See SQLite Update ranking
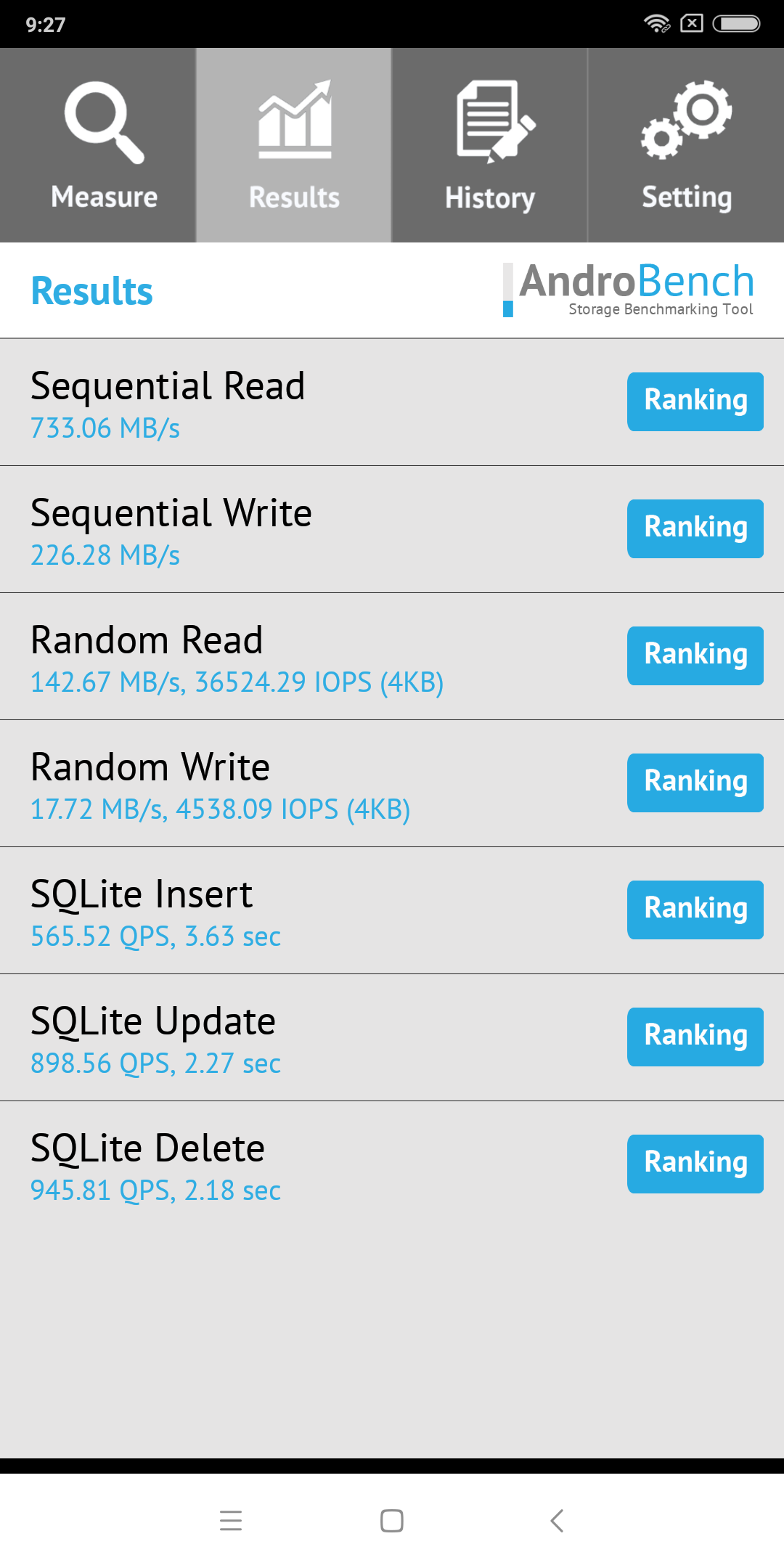784x1568 pixels. (695, 1037)
